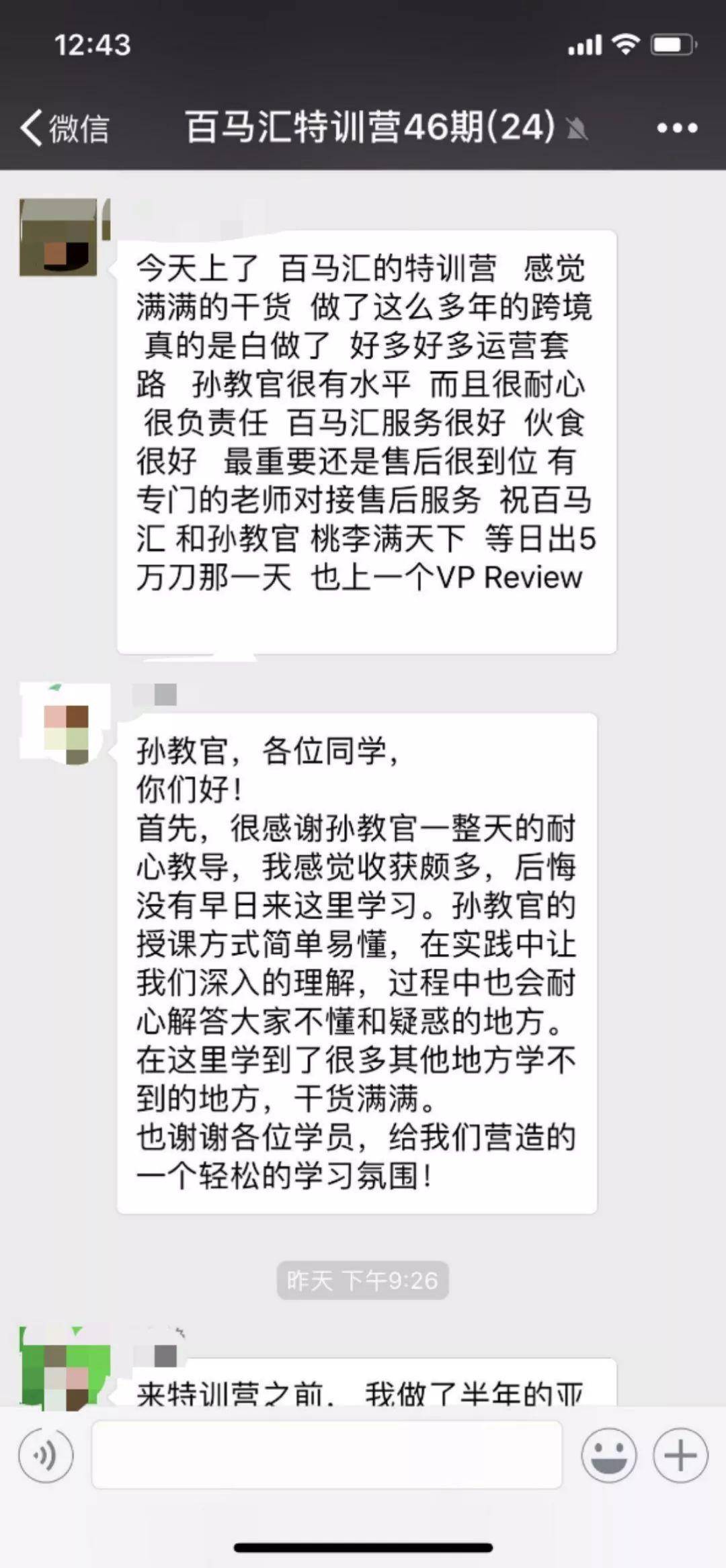Open the emoji sticker panel
Image resolution: width=726 pixels, height=1568 pixels.
[609, 1455]
